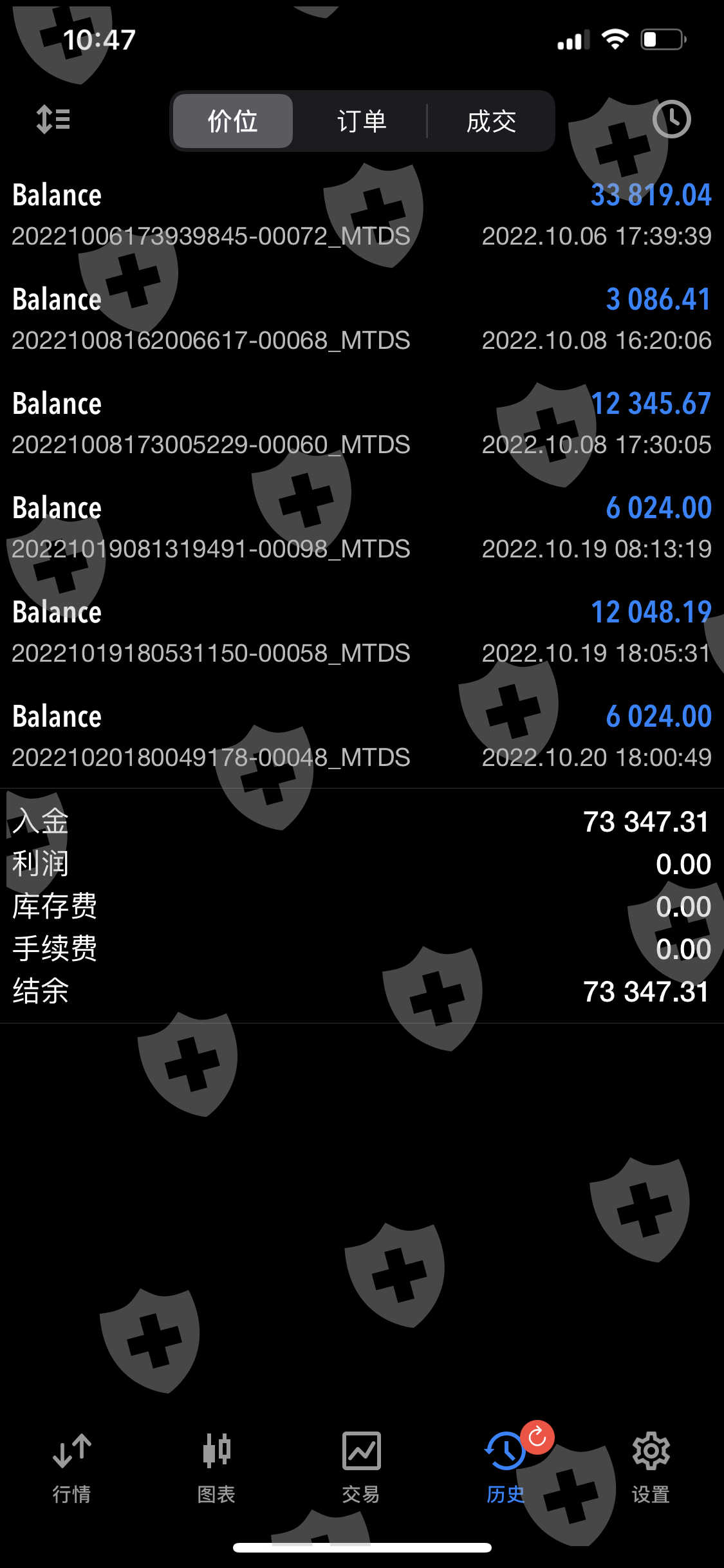
Task: Open the Balance entry of 3 086.41
Action: (362, 319)
